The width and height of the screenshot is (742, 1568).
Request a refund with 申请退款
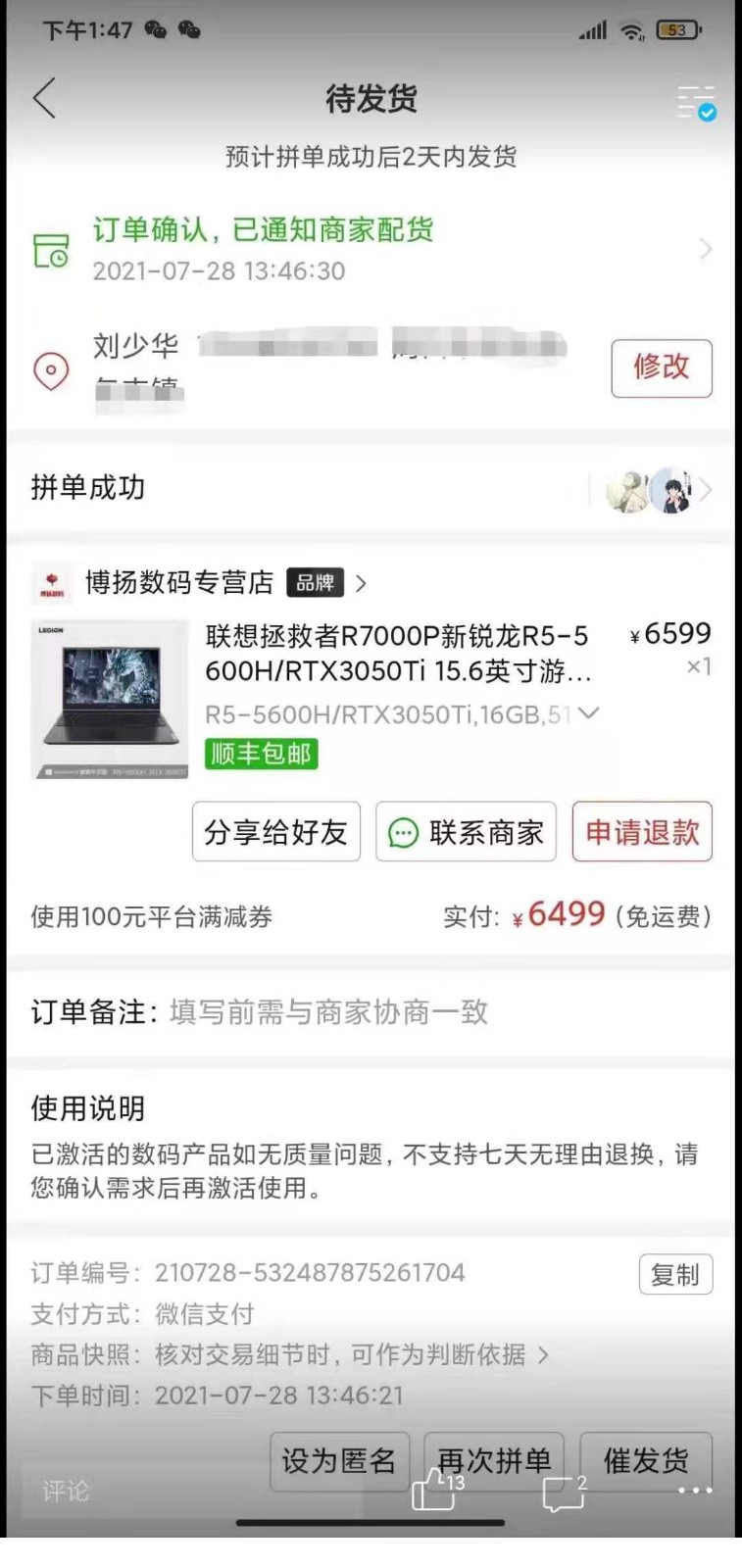(x=642, y=832)
